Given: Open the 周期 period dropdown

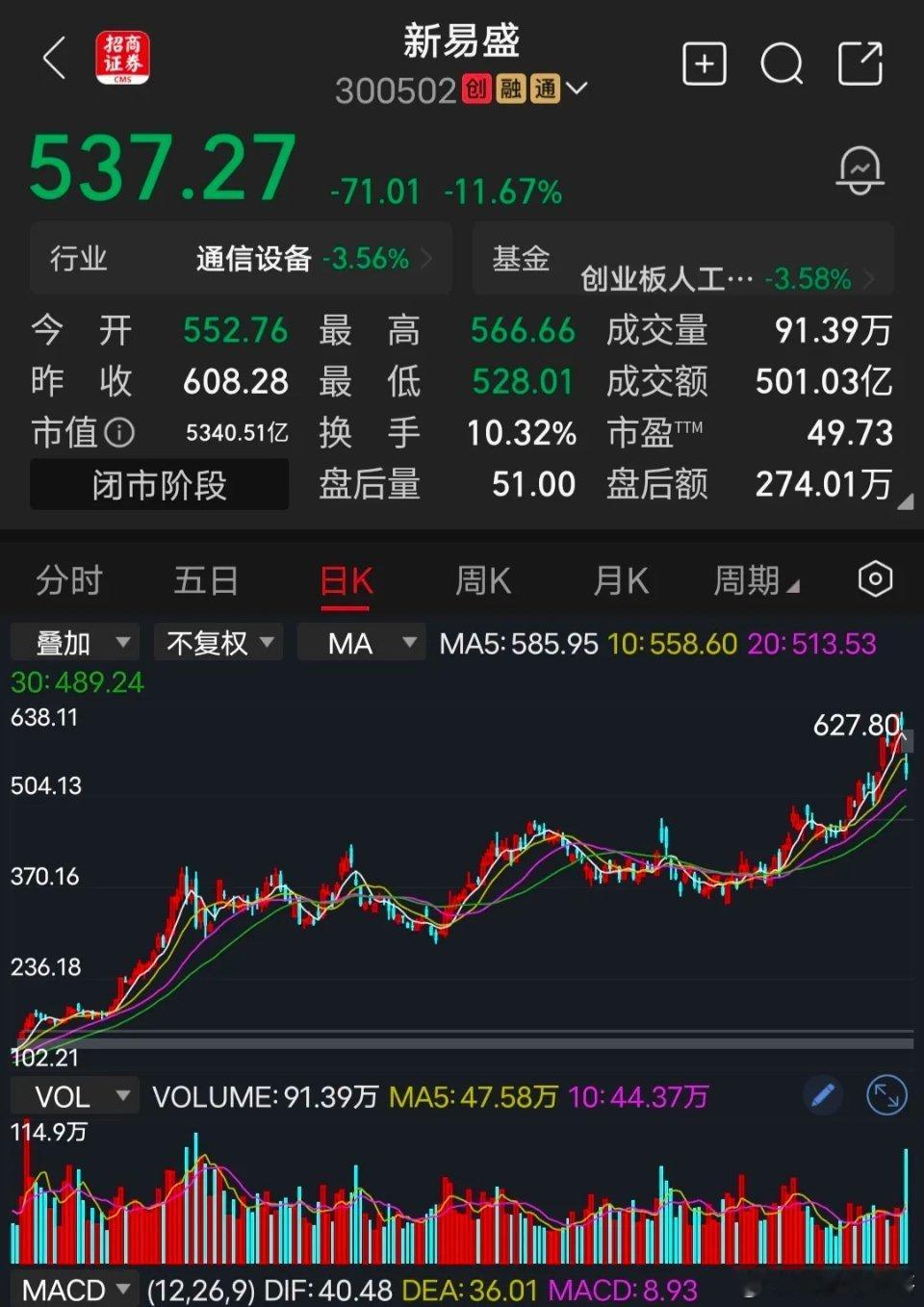Looking at the screenshot, I should pyautogui.click(x=757, y=580).
